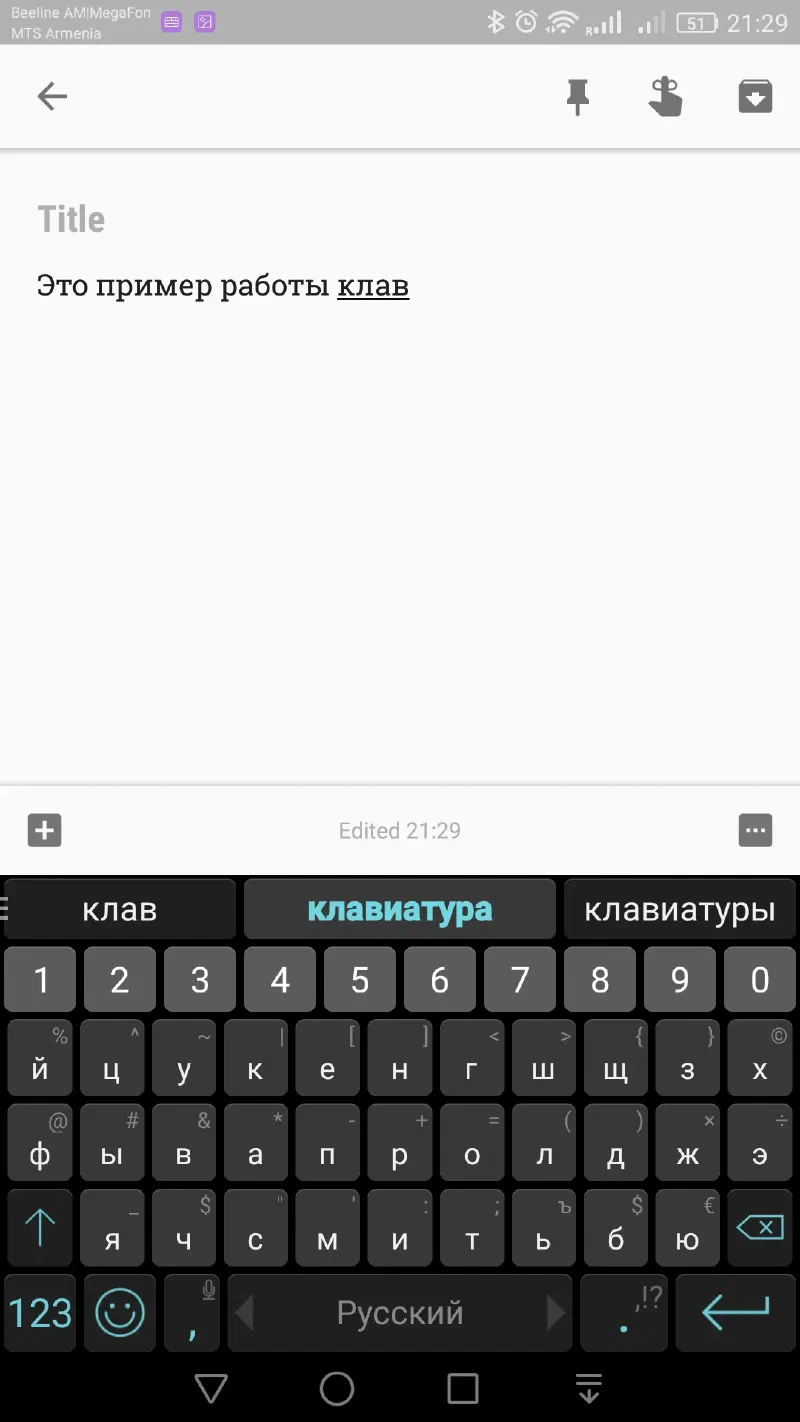This screenshot has height=1422, width=800.
Task: Hide the keyboard with the navigation bar icon
Action: click(589, 1388)
